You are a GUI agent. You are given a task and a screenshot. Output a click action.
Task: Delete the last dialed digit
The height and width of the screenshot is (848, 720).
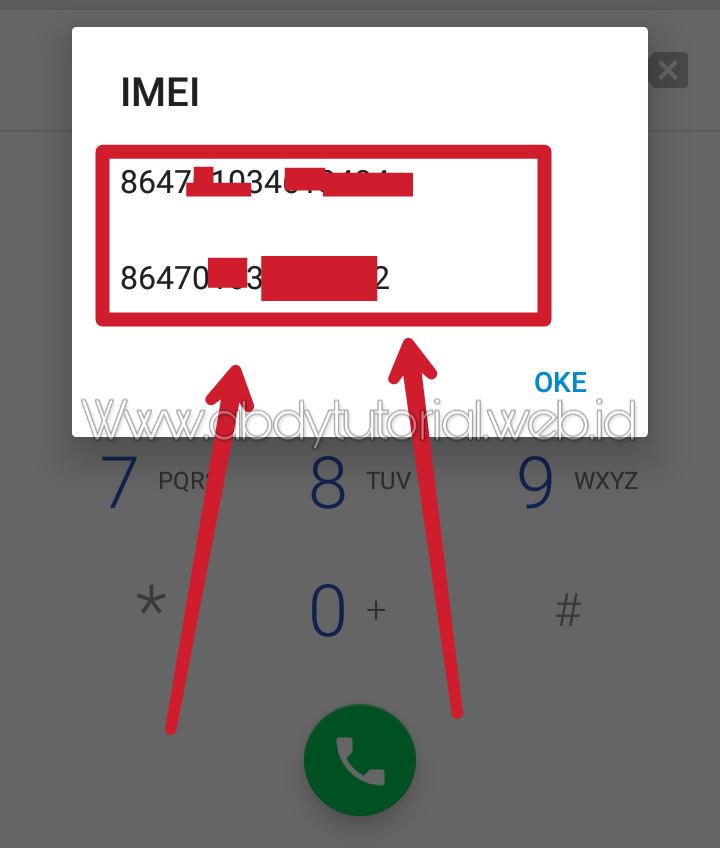pos(668,71)
